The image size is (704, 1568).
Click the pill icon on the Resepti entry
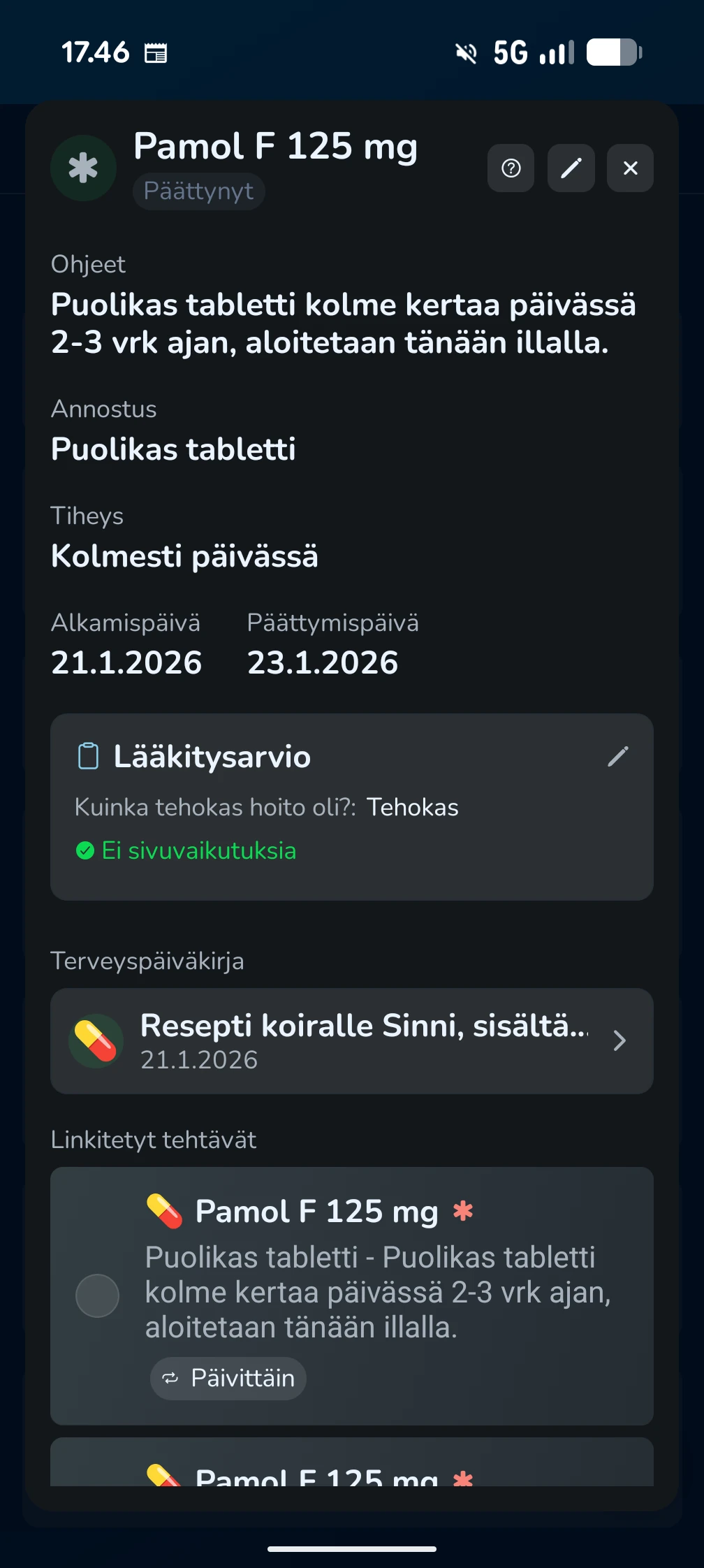pos(97,1041)
